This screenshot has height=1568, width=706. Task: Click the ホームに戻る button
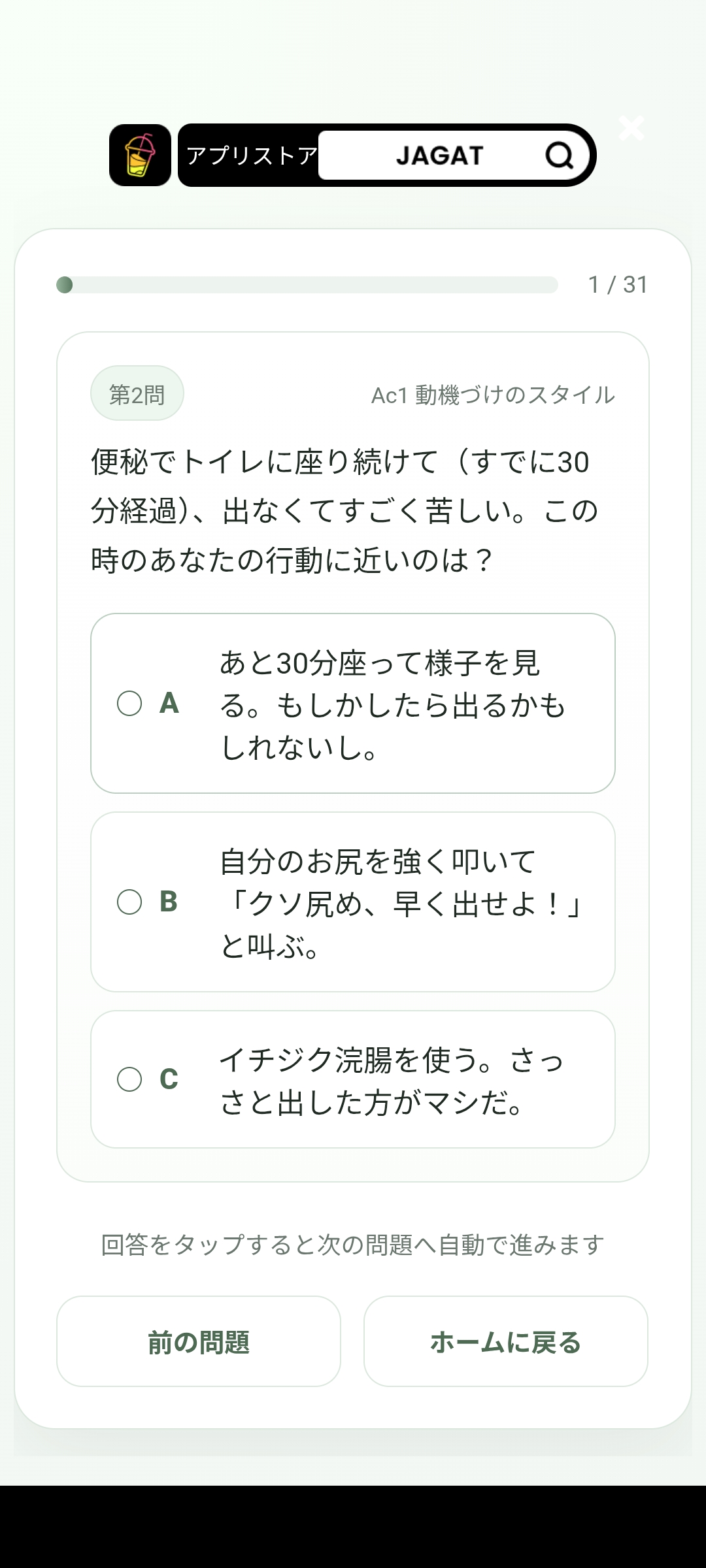[505, 1343]
